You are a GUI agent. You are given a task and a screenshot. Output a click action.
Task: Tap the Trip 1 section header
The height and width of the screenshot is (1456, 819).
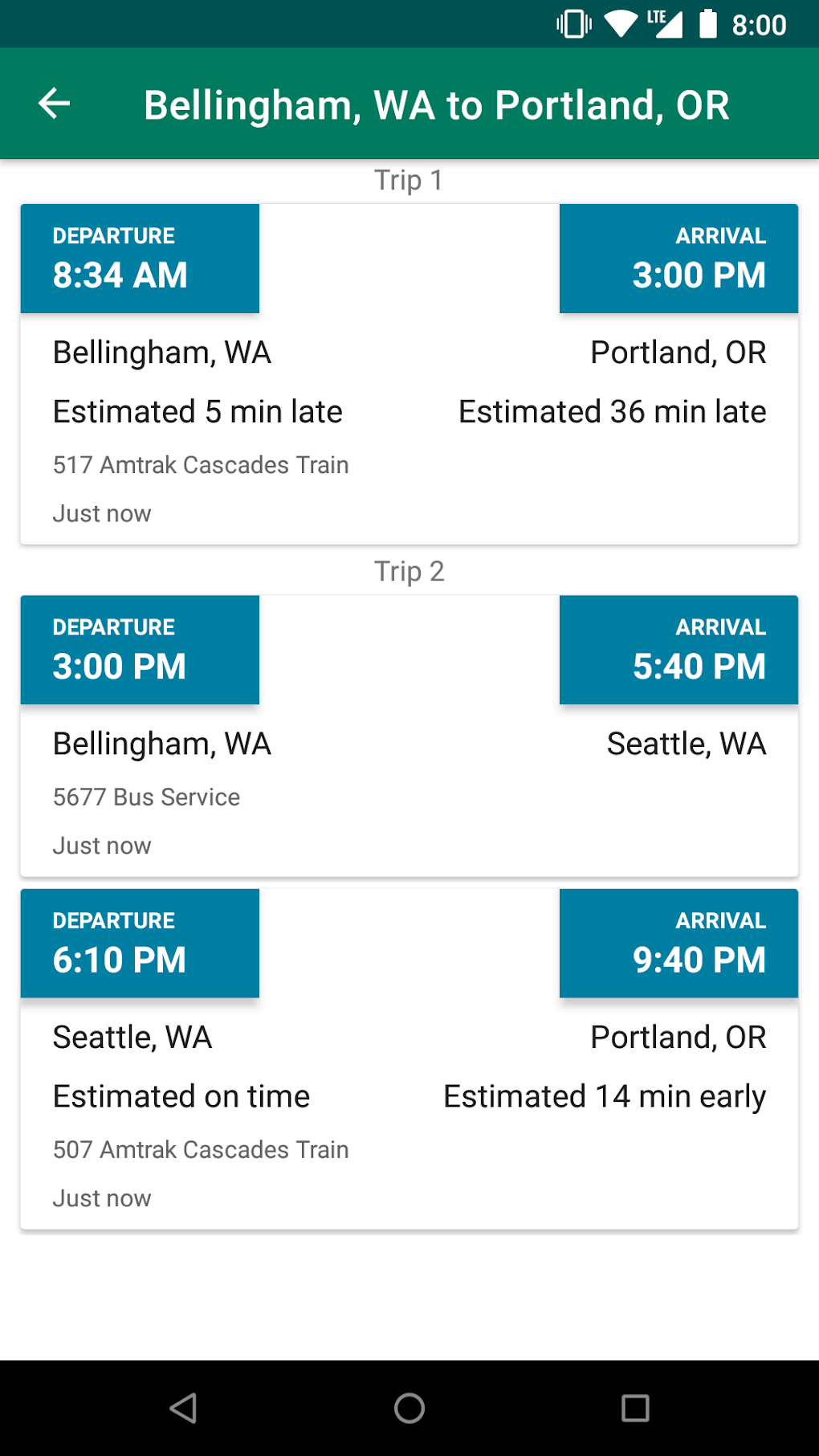409,179
